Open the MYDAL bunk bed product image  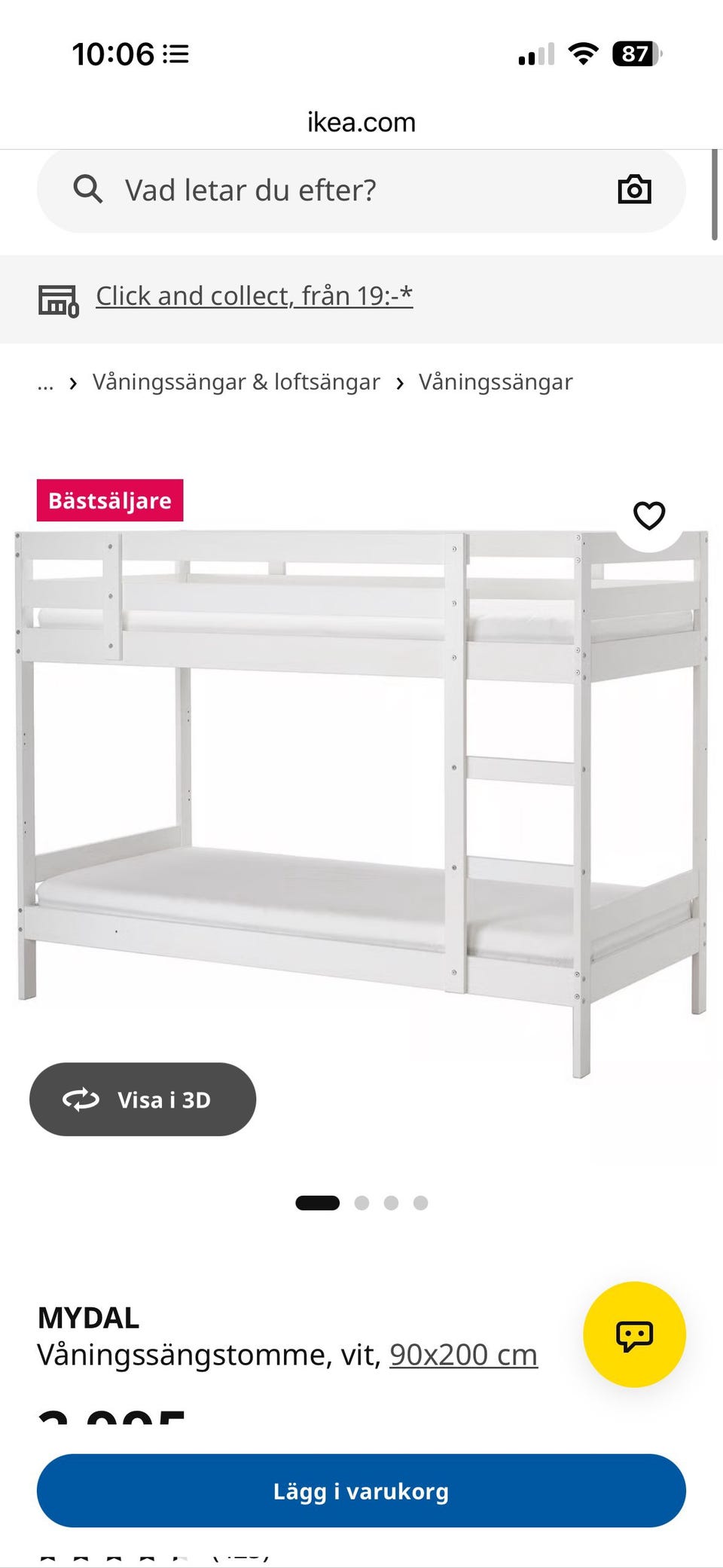click(x=361, y=804)
